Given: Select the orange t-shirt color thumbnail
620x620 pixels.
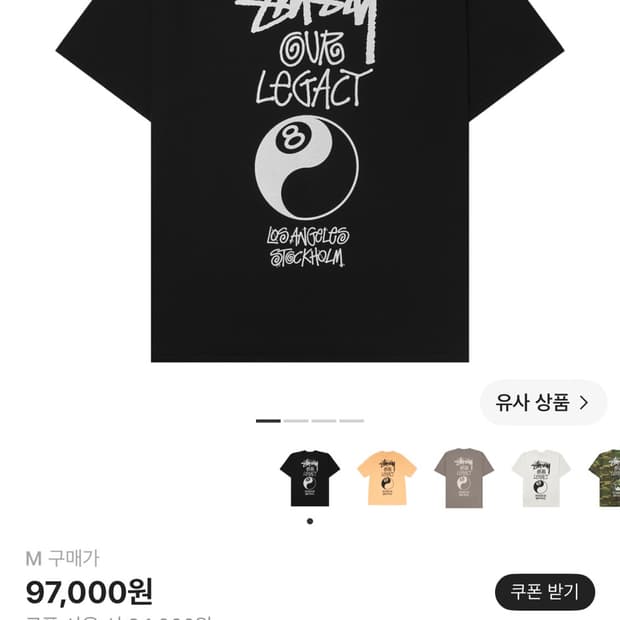Looking at the screenshot, I should coord(387,478).
